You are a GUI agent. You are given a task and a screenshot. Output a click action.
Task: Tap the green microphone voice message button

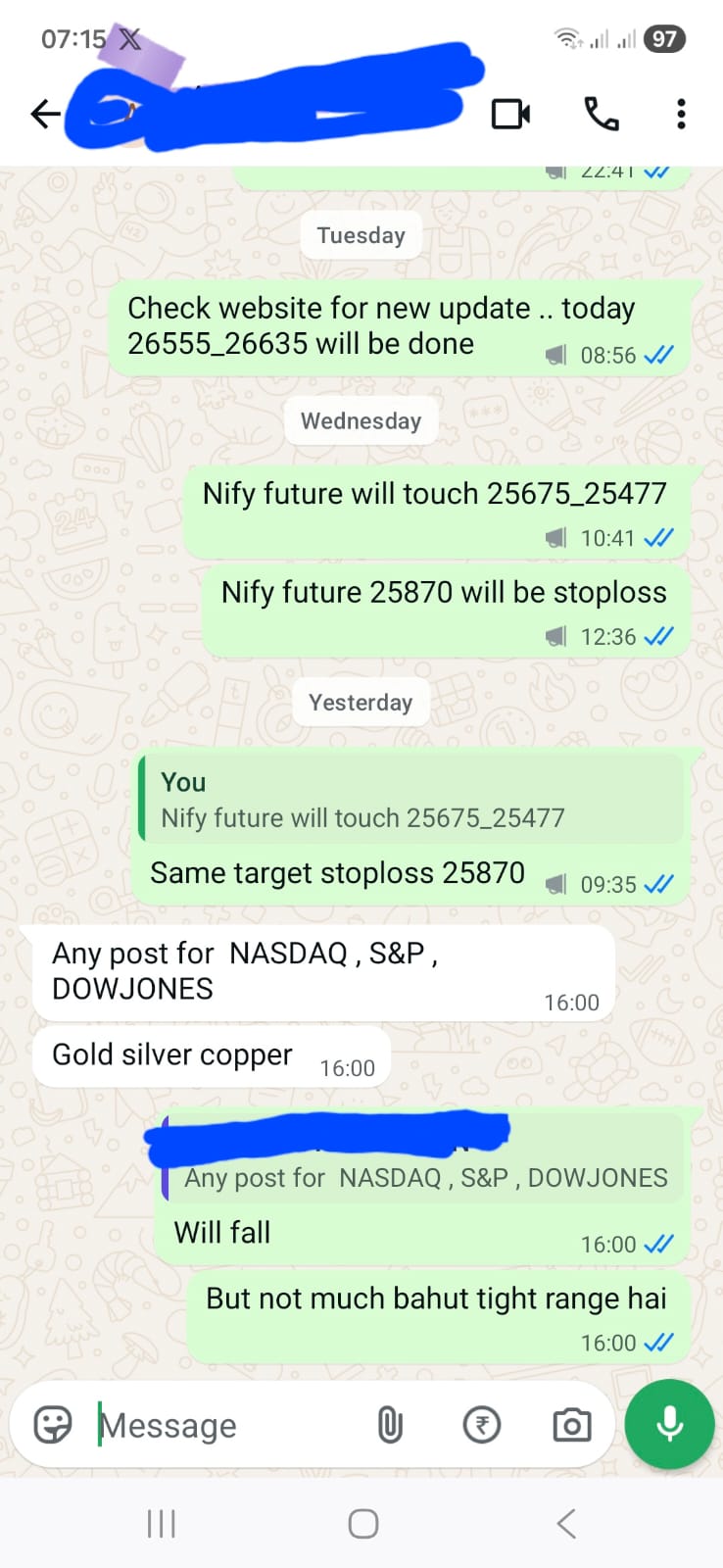(670, 1424)
